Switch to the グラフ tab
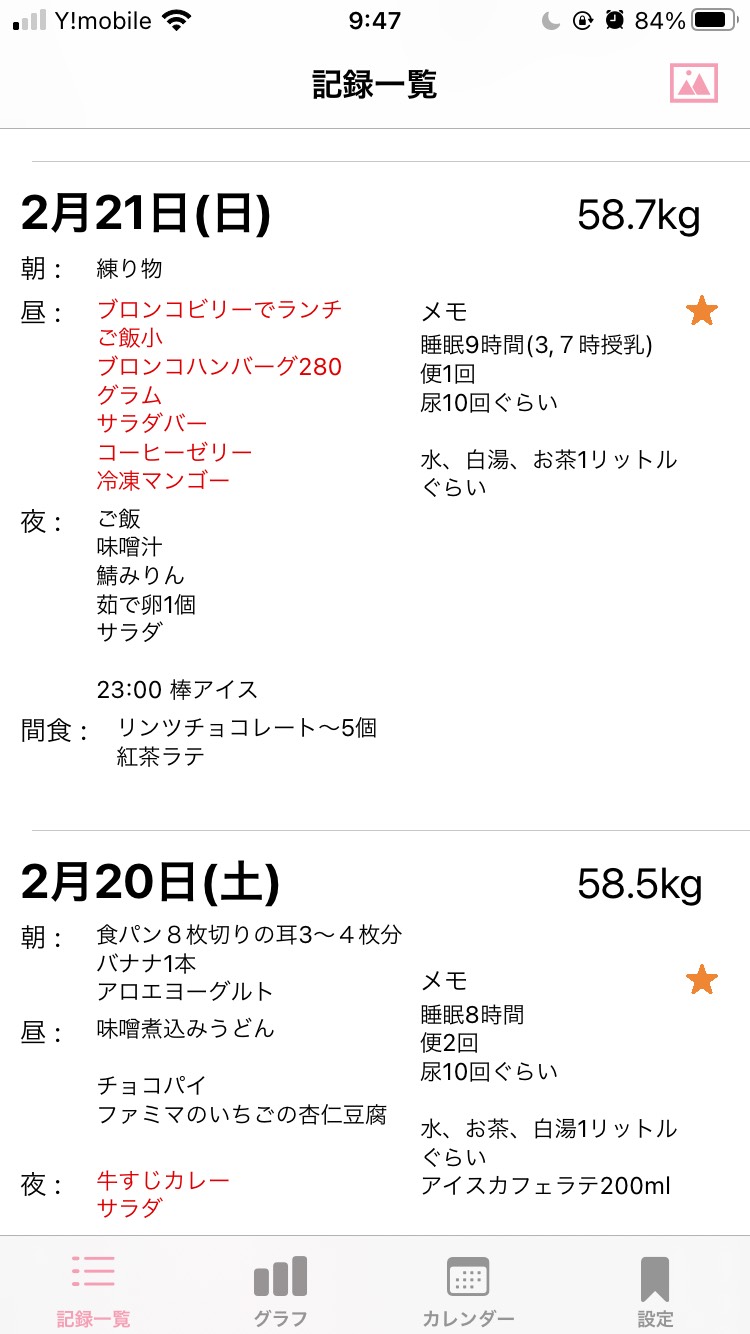The height and width of the screenshot is (1334, 750). click(x=280, y=1289)
